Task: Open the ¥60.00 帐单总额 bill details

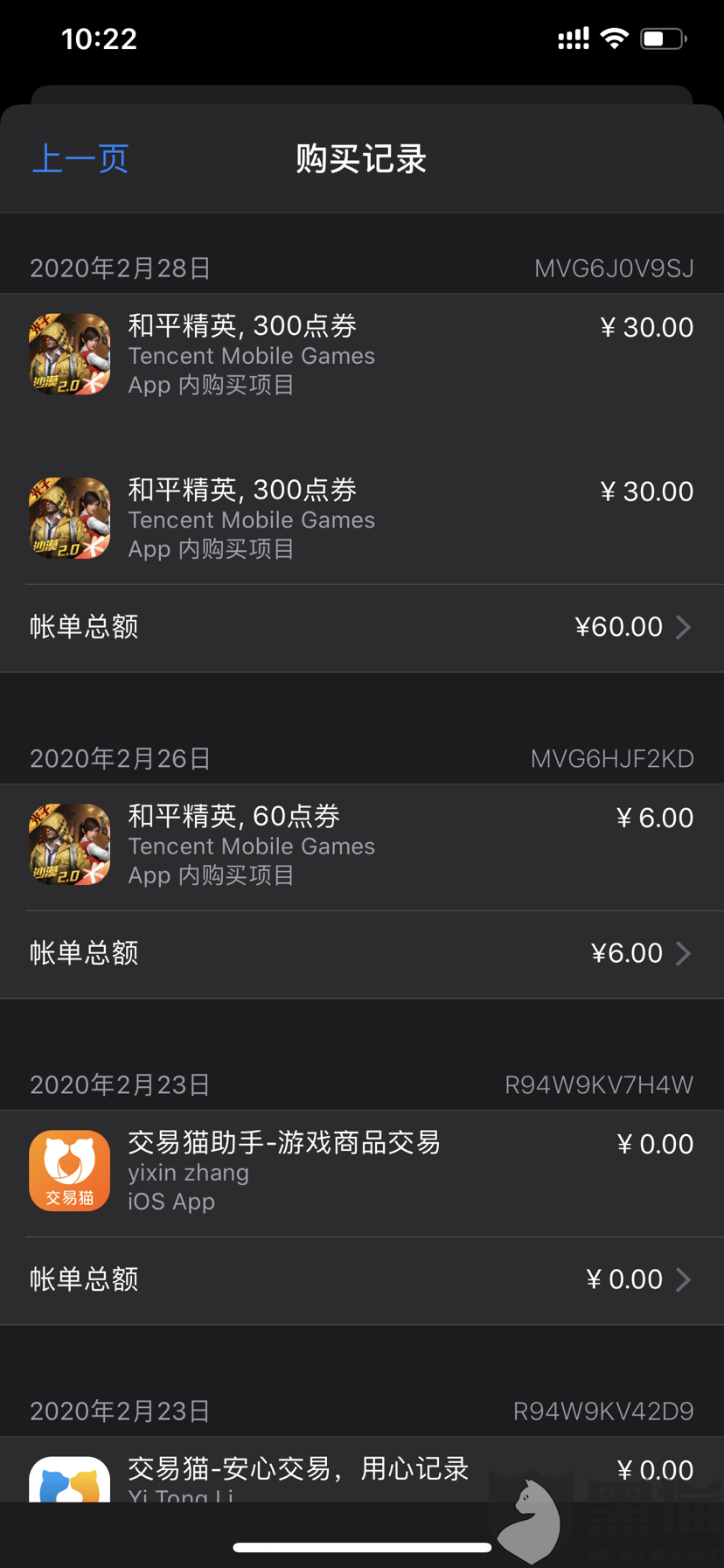Action: click(x=361, y=627)
